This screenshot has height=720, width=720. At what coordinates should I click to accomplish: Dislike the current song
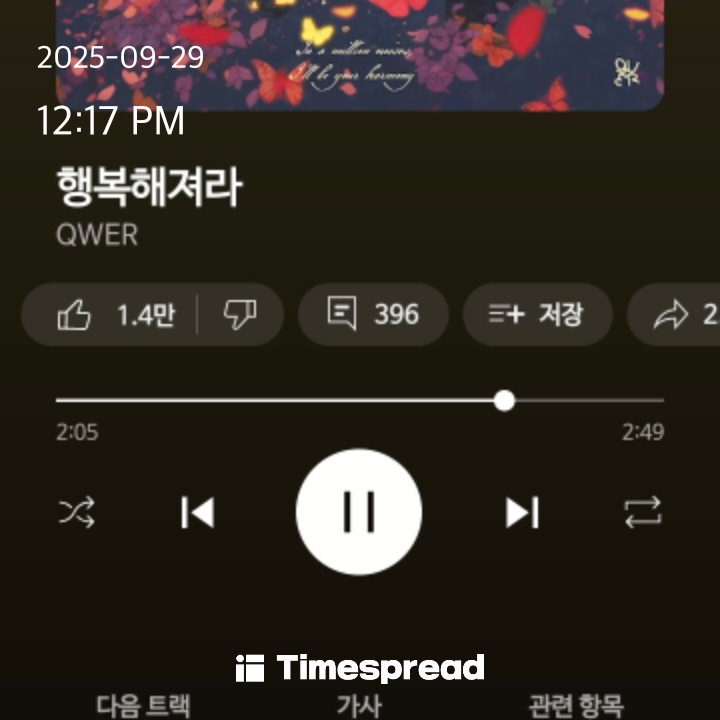[240, 316]
